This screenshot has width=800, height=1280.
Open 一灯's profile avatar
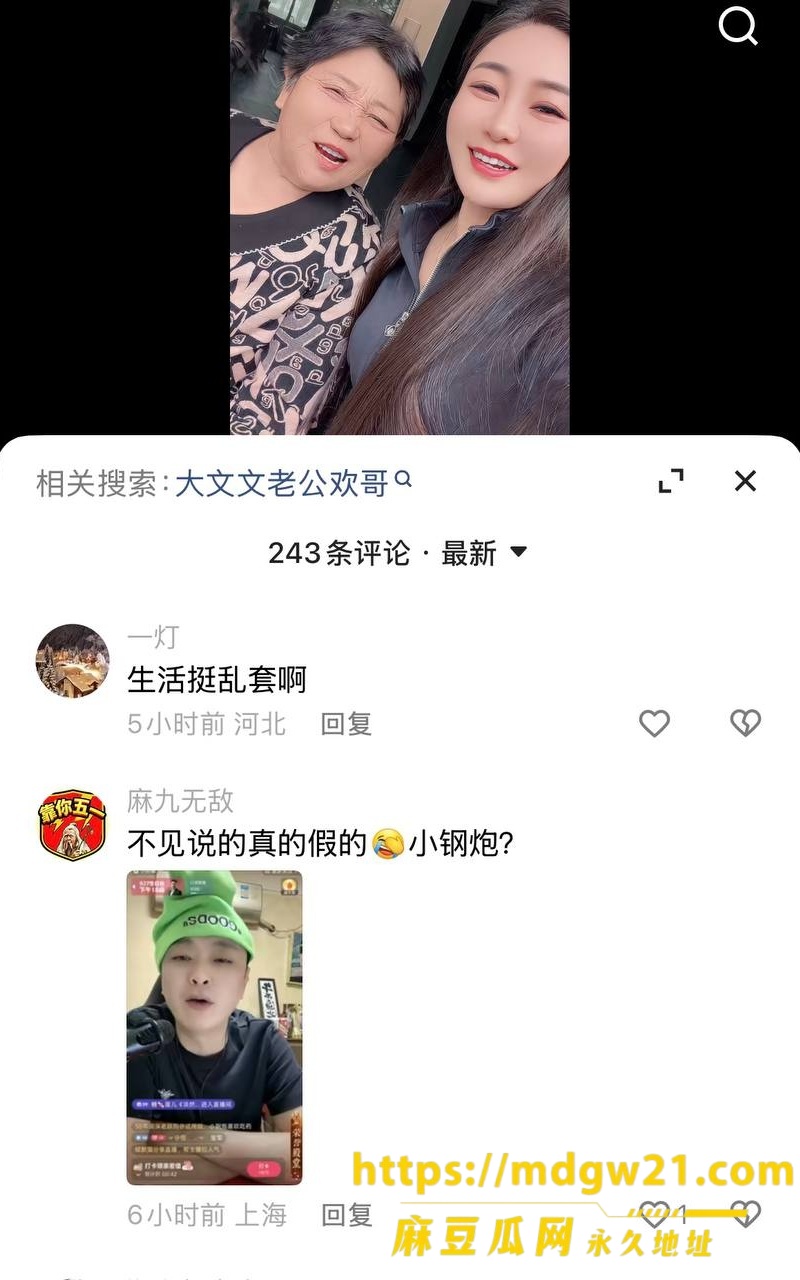pos(73,660)
